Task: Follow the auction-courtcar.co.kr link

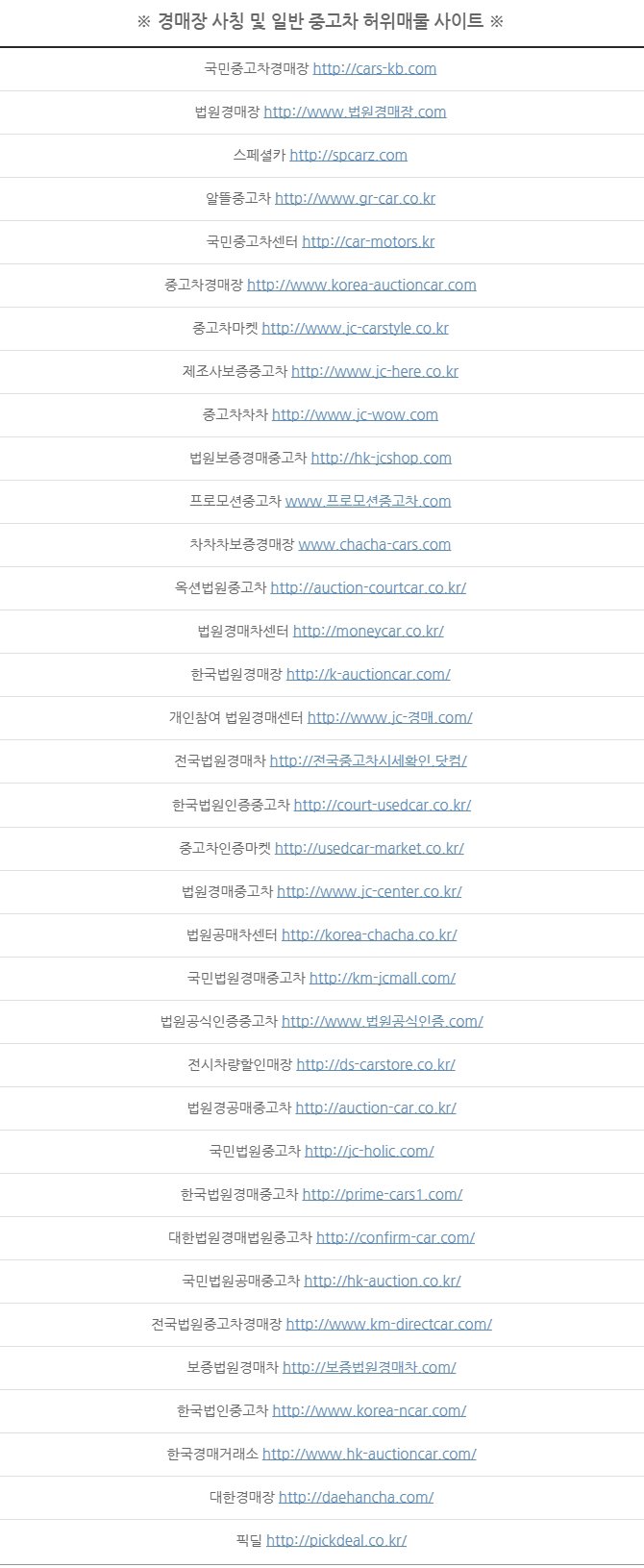Action: point(369,587)
